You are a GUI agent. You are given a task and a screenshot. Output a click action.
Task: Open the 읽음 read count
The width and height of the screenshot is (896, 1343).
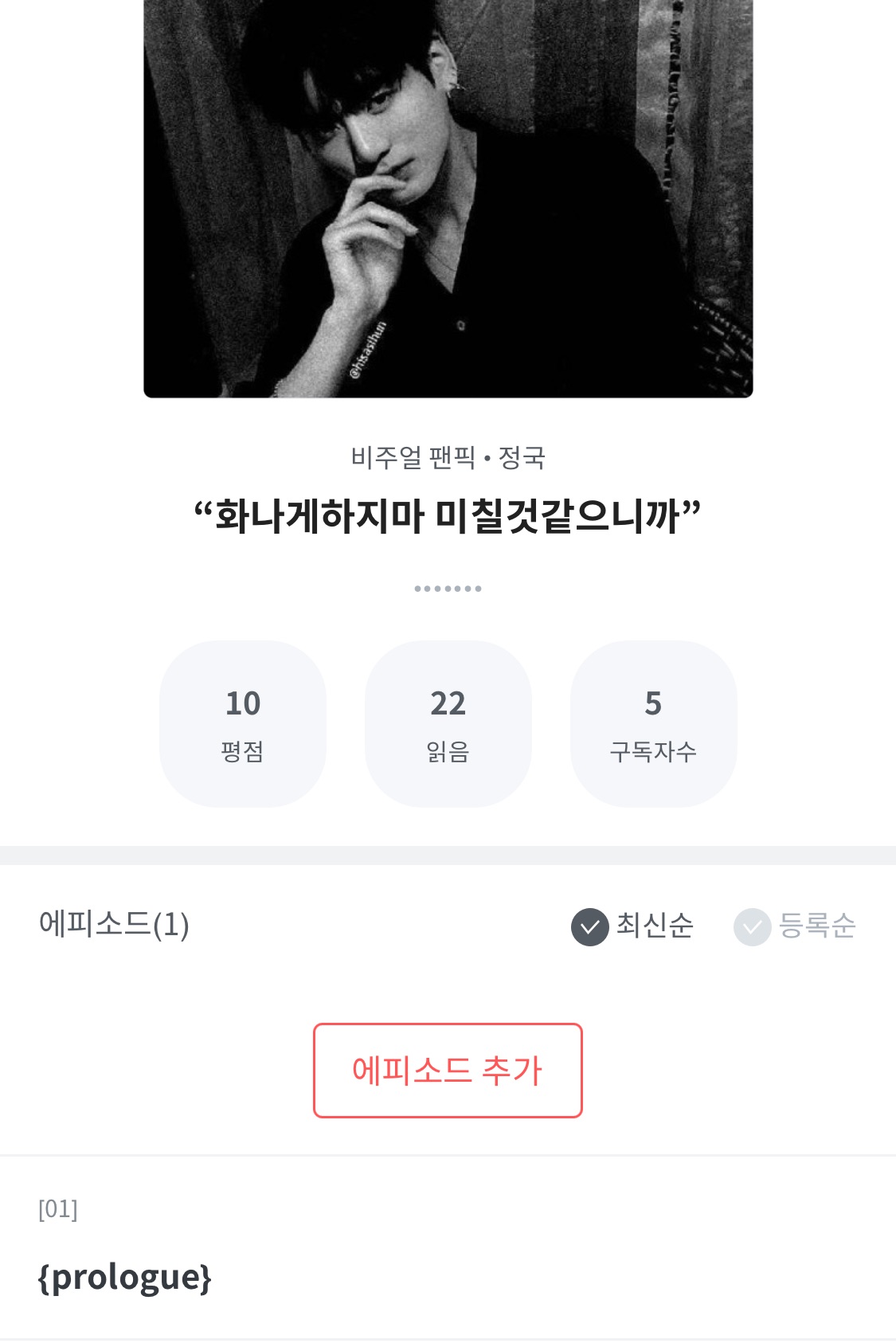point(448,723)
